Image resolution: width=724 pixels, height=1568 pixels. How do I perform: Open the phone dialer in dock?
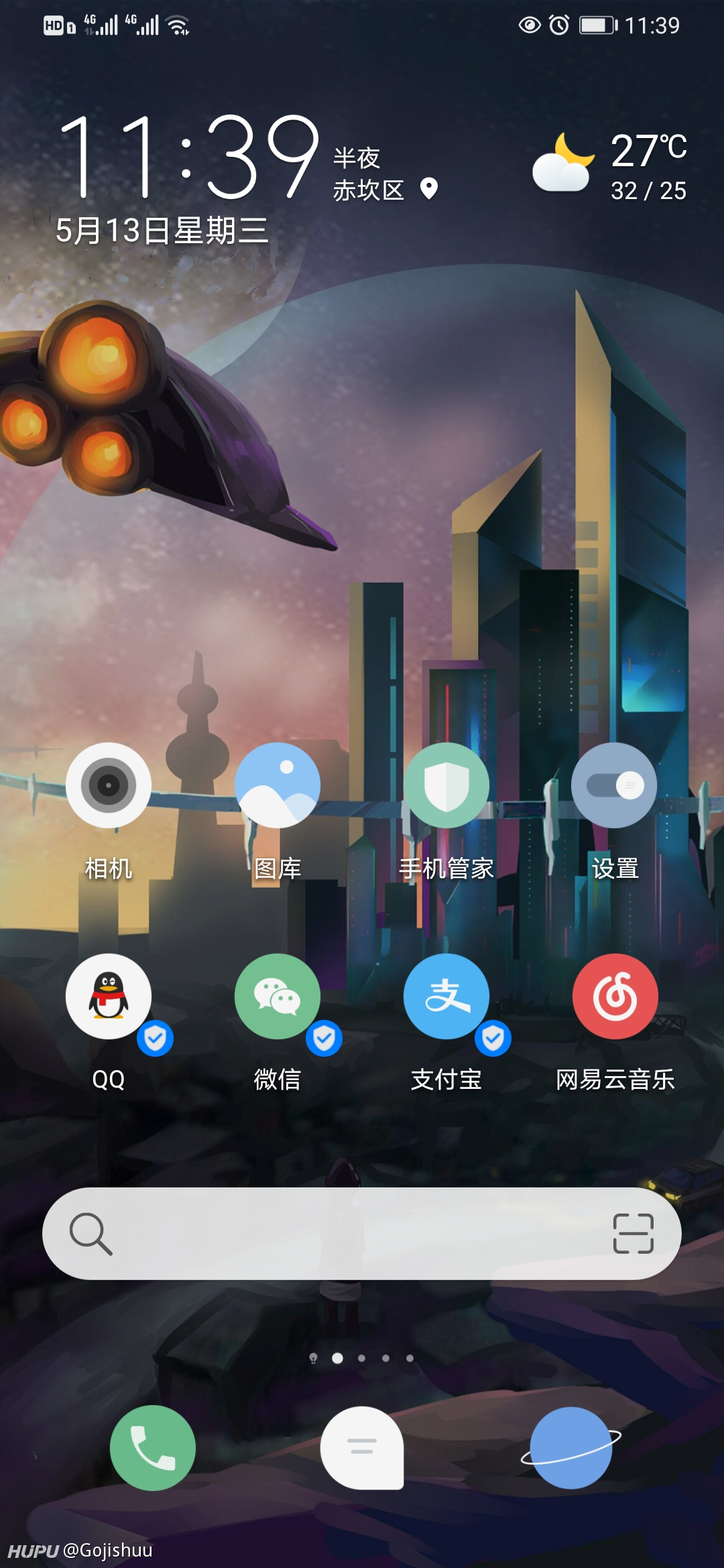point(153,1448)
